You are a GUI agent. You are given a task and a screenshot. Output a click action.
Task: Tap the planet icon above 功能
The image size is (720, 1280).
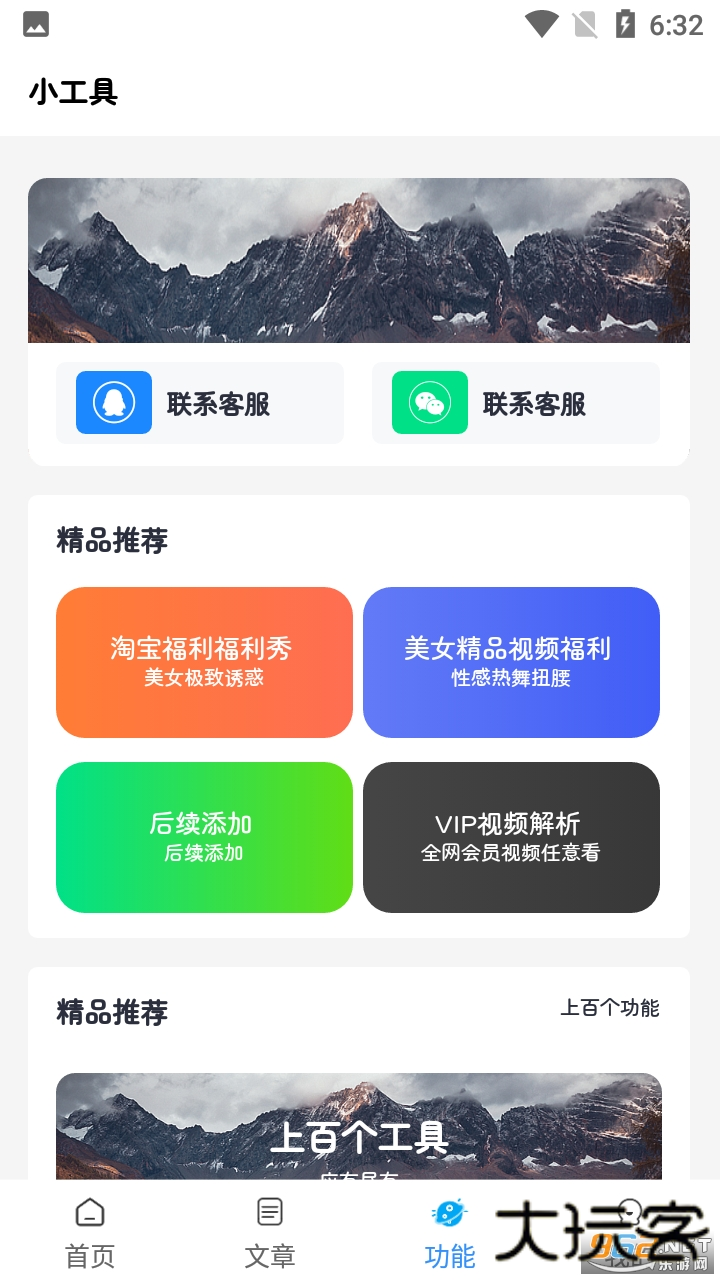[x=450, y=1212]
